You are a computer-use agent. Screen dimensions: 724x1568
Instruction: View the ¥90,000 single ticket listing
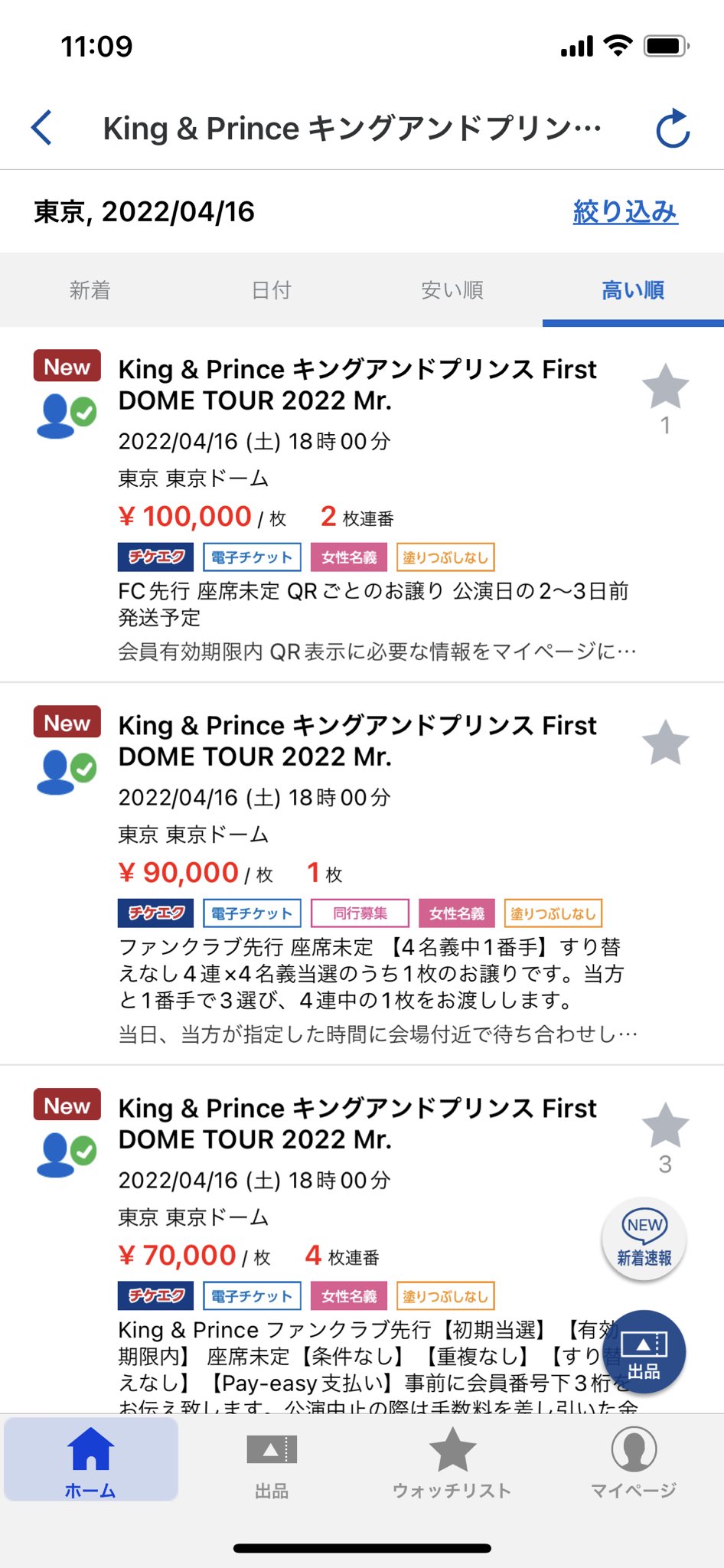pos(362,874)
